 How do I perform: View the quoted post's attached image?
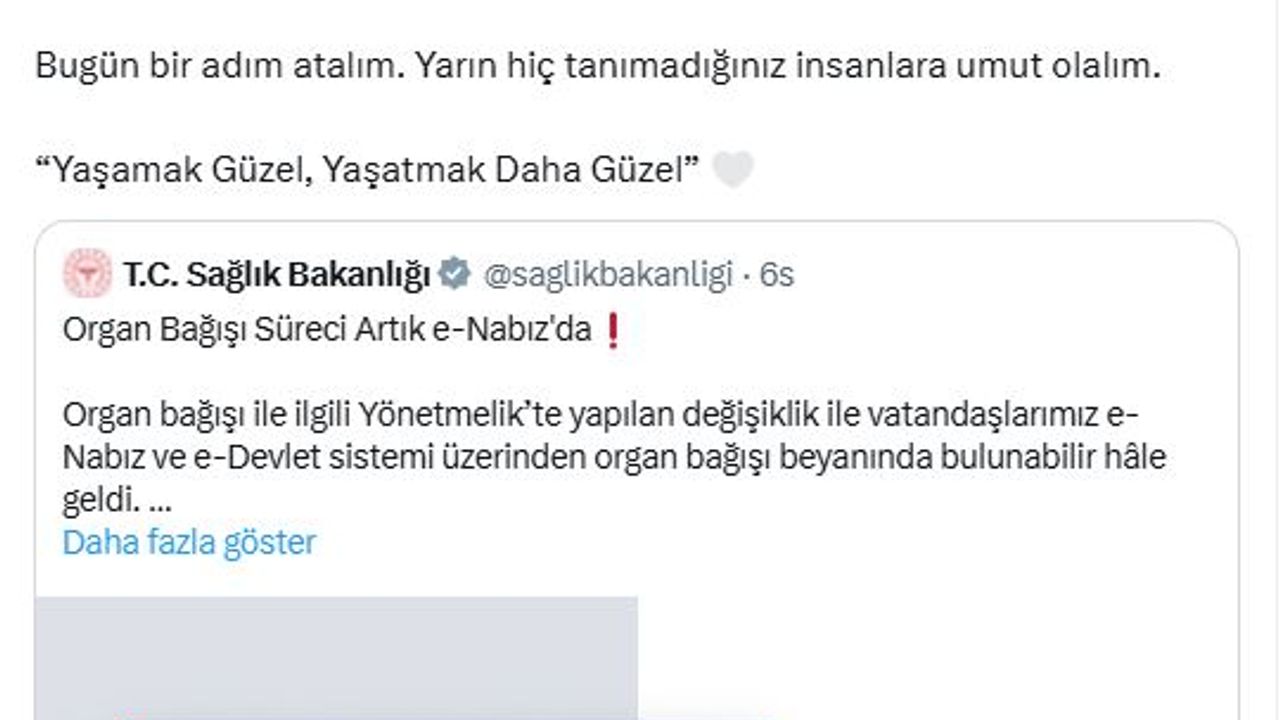point(336,658)
